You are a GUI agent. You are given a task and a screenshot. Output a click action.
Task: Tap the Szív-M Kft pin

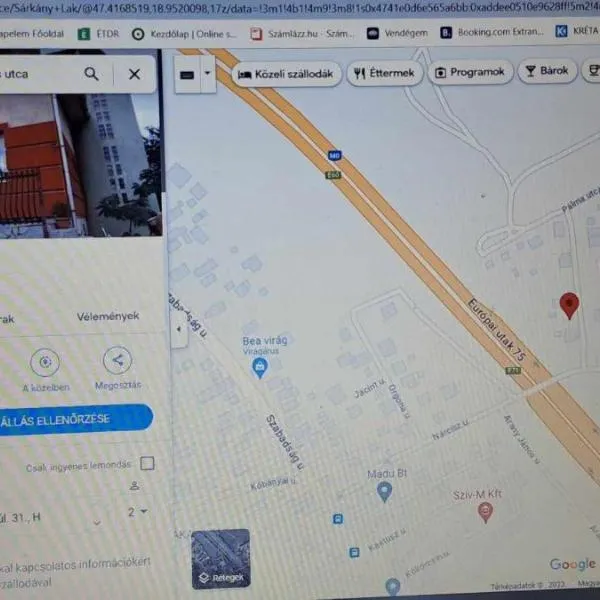[486, 512]
